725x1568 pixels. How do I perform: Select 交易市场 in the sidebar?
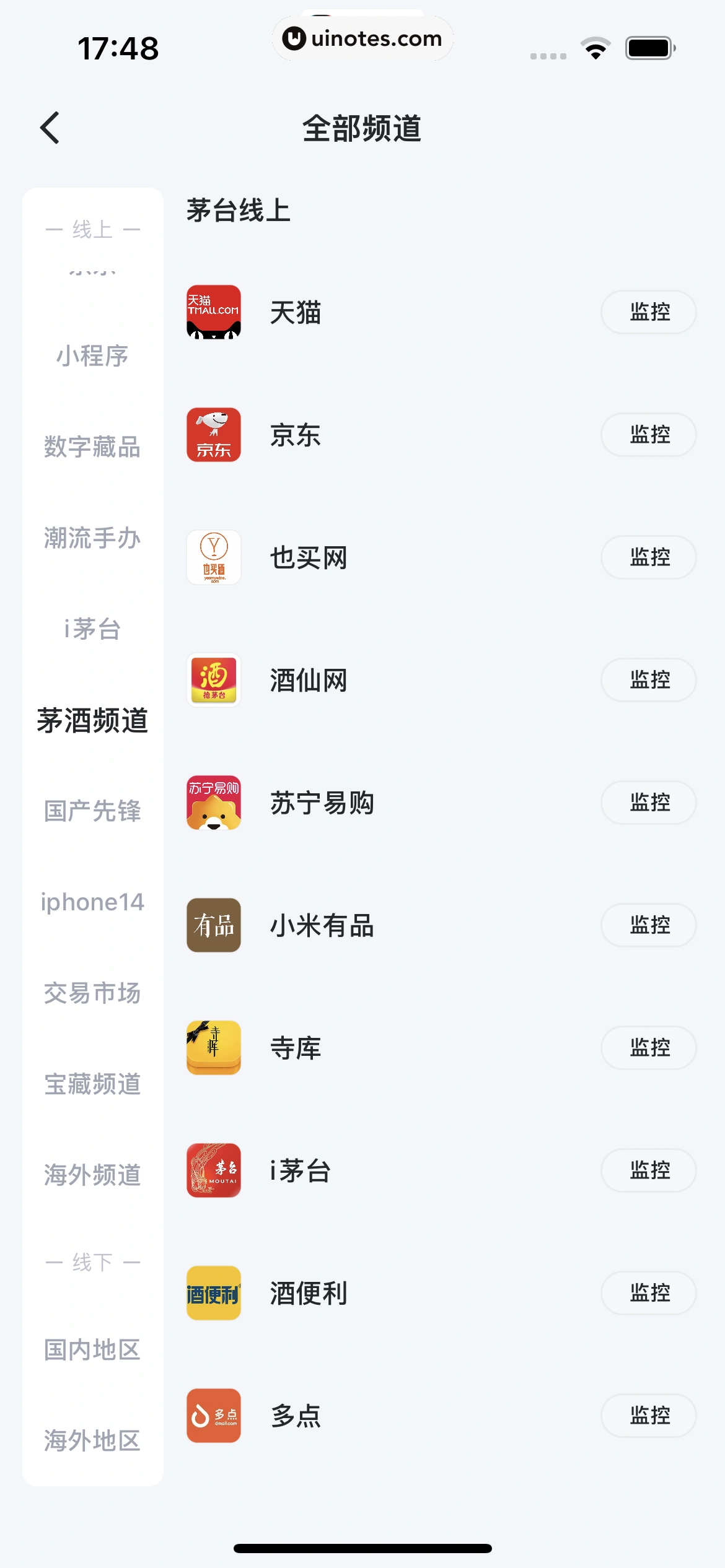pos(92,993)
